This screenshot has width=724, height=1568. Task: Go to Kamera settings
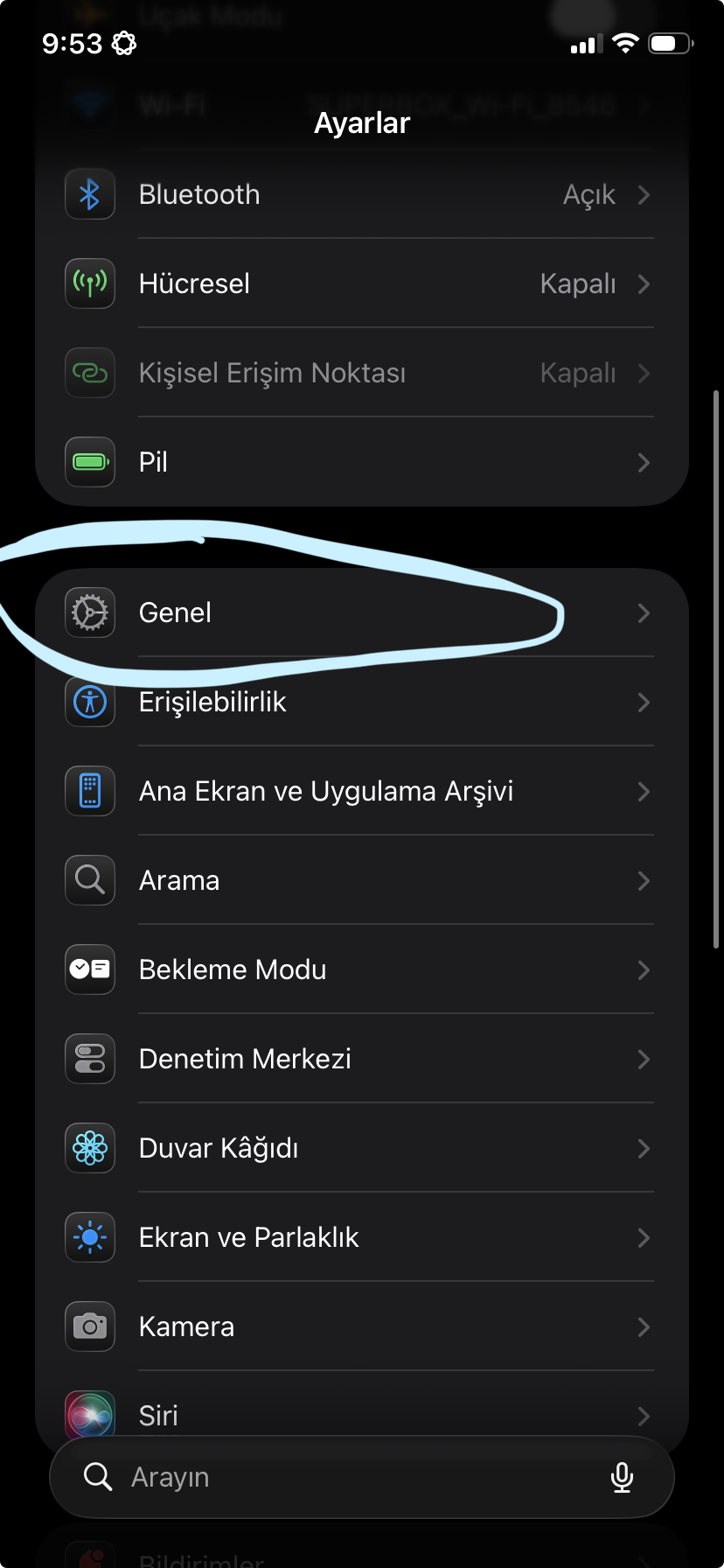tap(362, 1326)
